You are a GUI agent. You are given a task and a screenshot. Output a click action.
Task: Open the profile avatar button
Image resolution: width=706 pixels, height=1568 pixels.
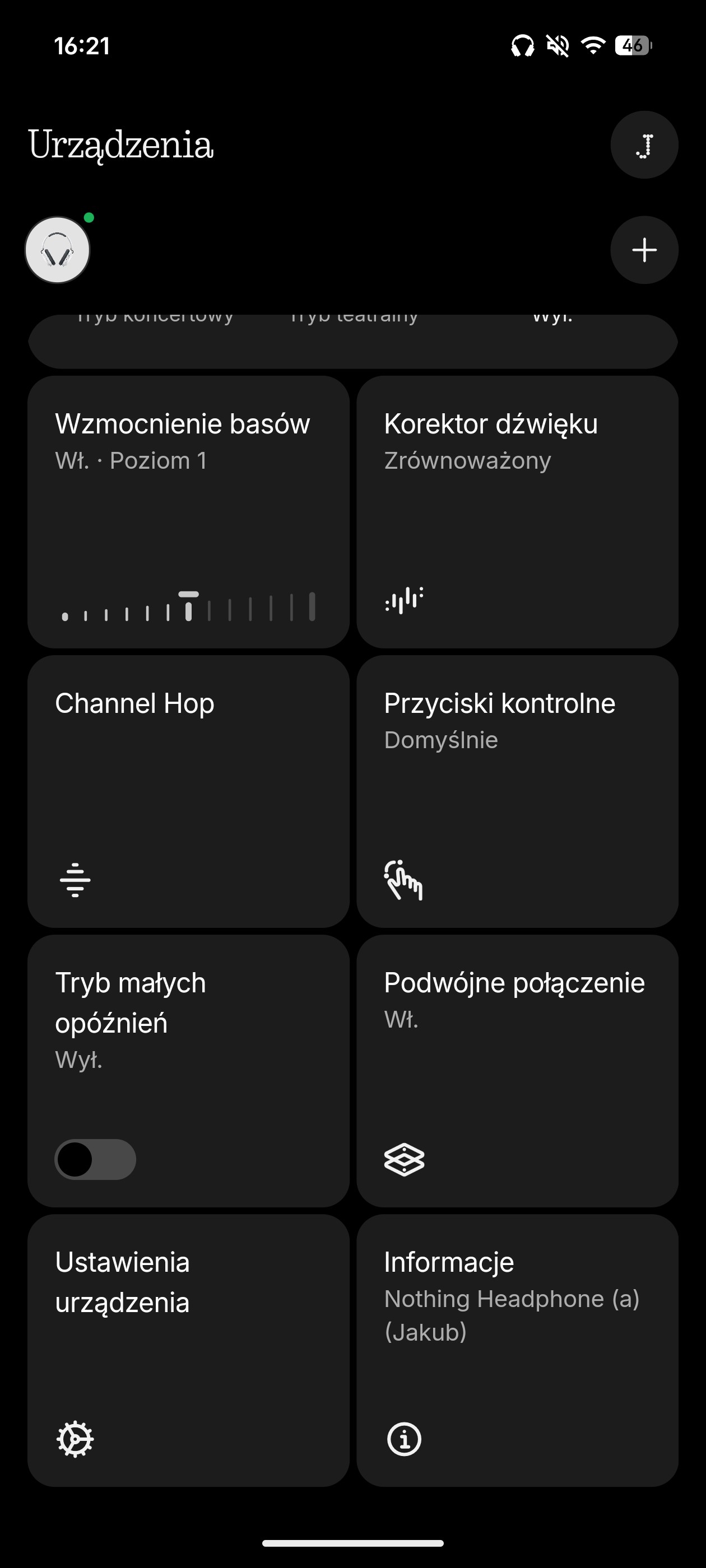pos(644,145)
